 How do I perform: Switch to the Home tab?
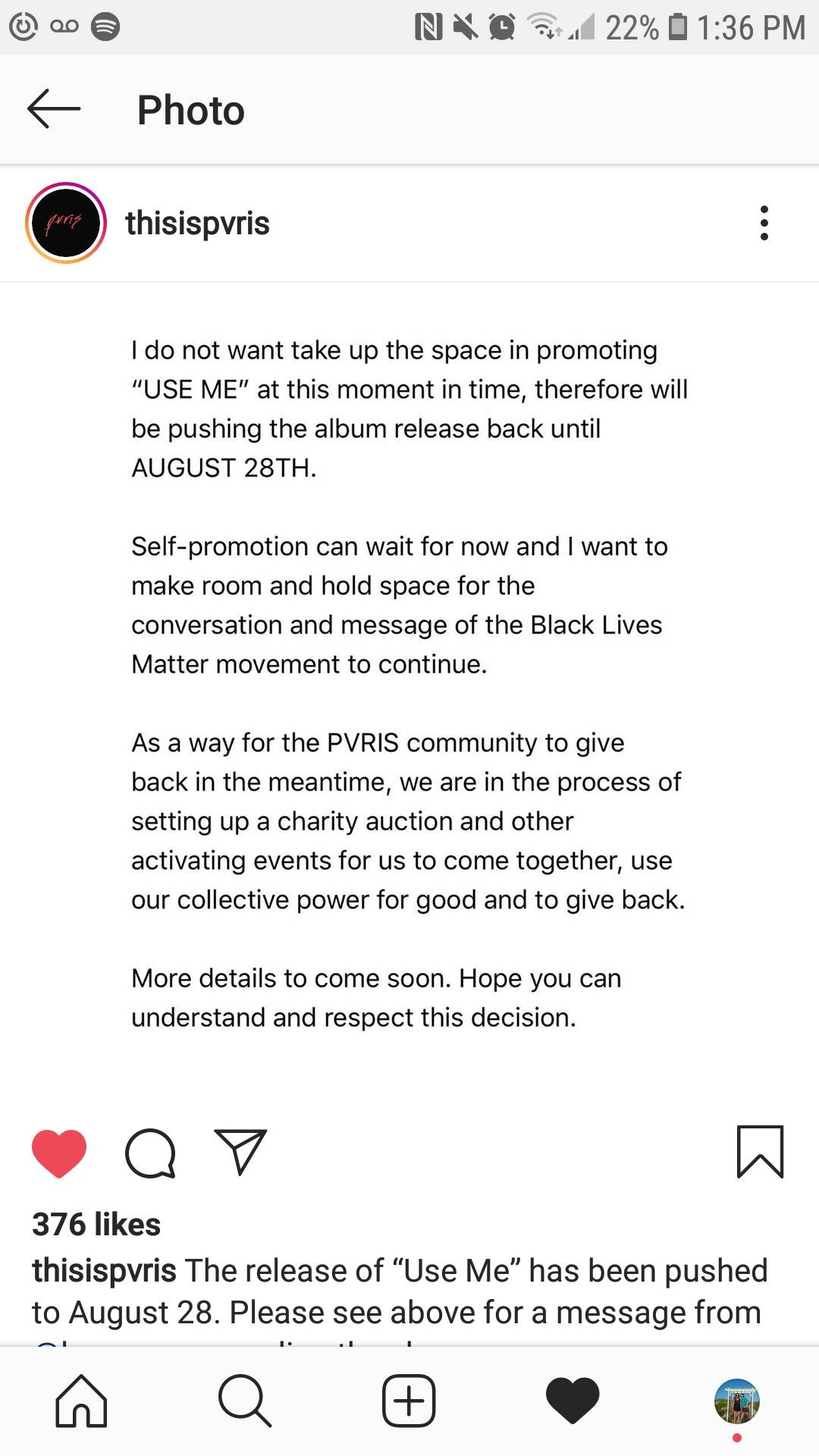[x=81, y=1401]
